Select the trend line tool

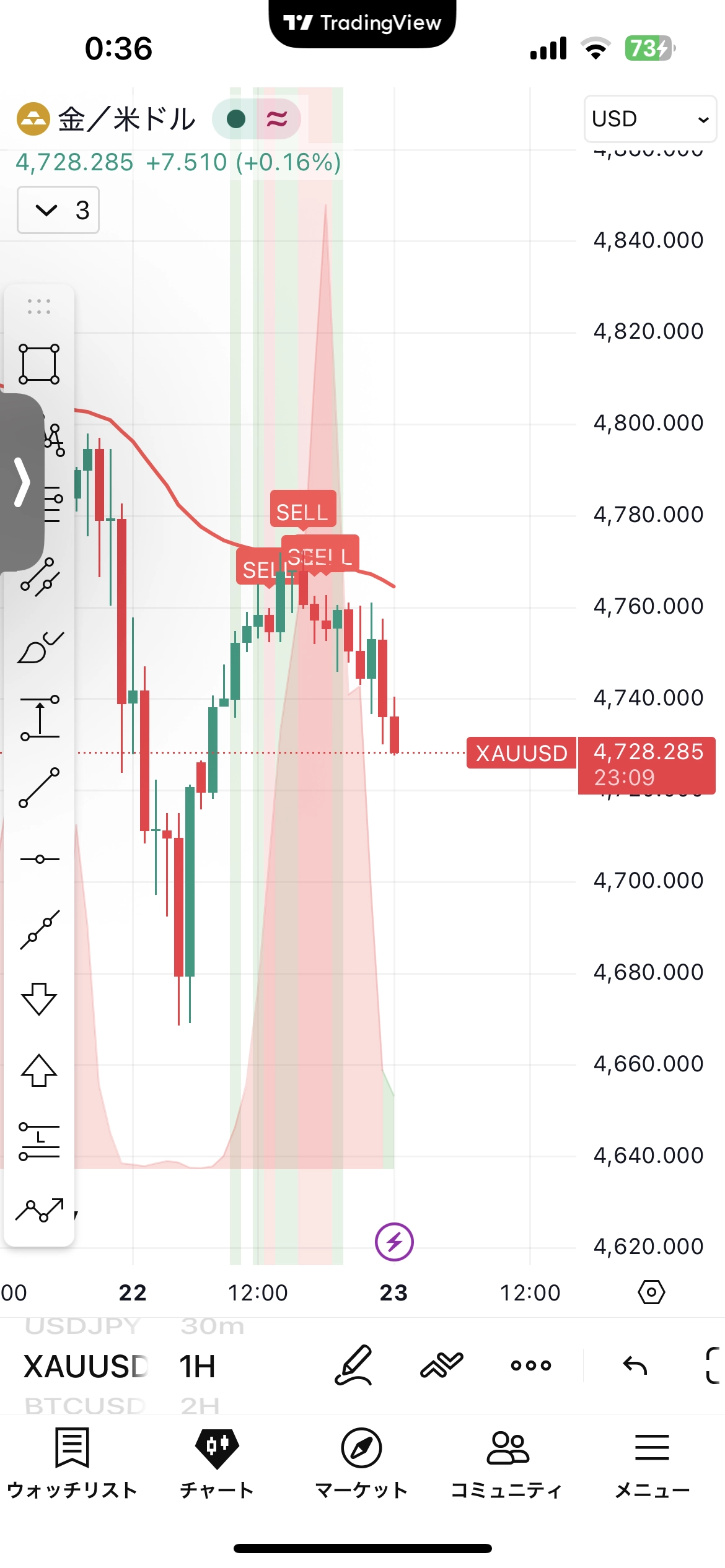tap(40, 788)
